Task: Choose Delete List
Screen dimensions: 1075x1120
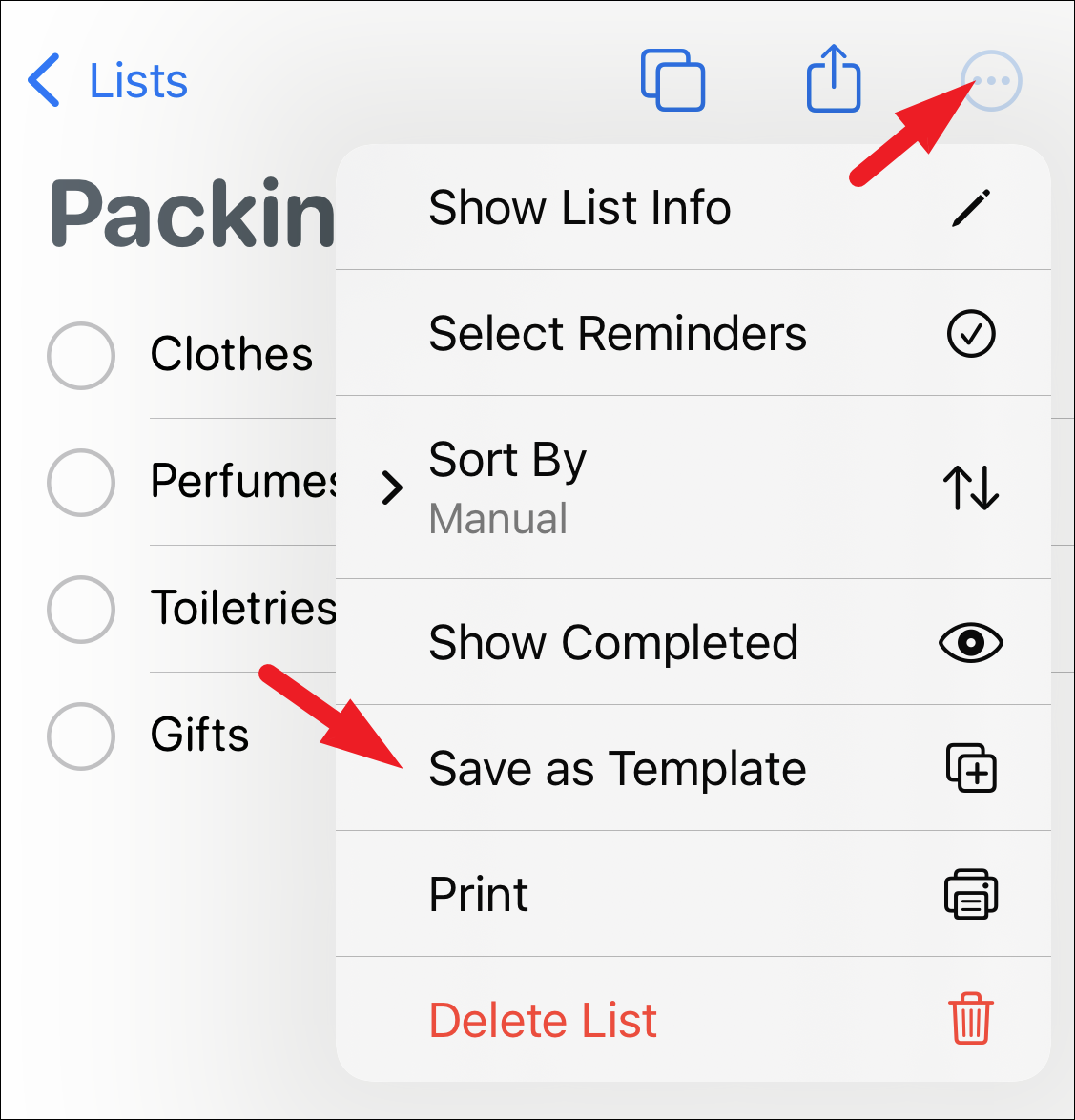Action: click(x=693, y=1020)
